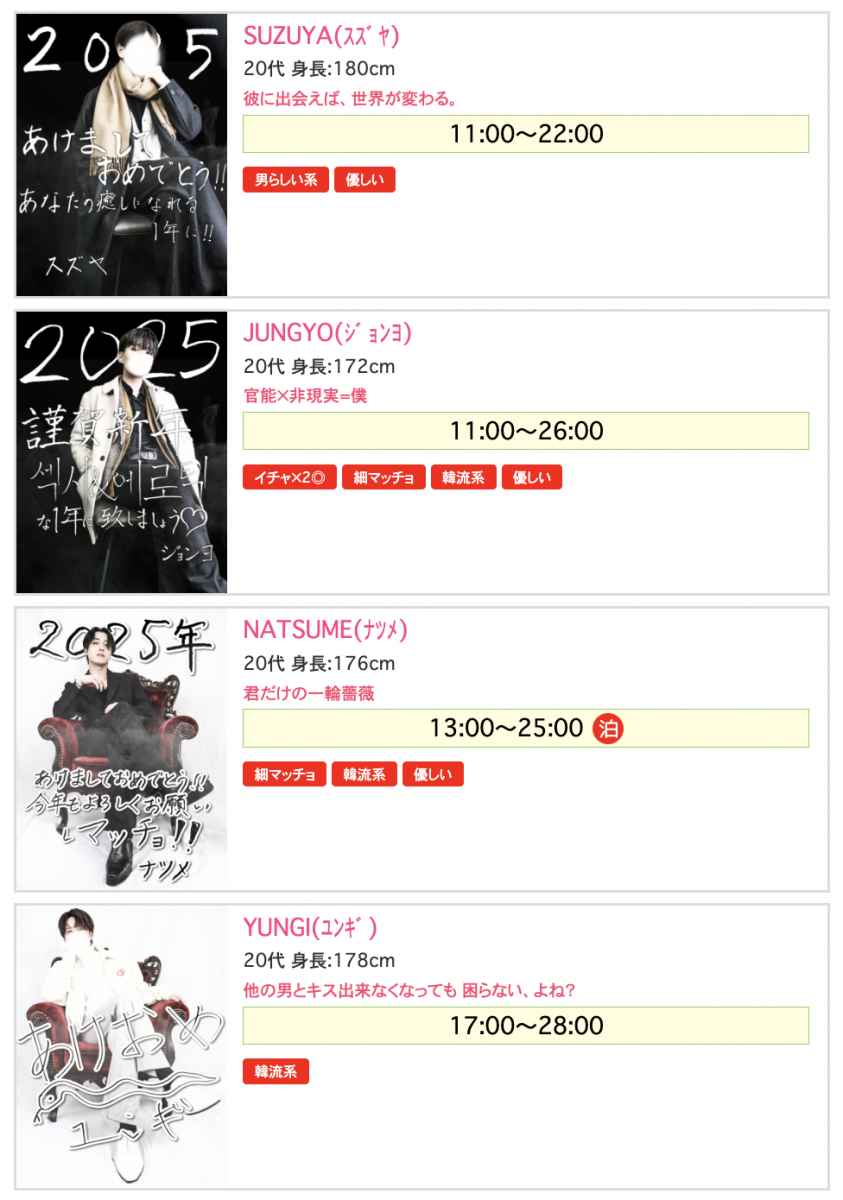
Task: Open NATSUME's profile photo
Action: tap(121, 749)
